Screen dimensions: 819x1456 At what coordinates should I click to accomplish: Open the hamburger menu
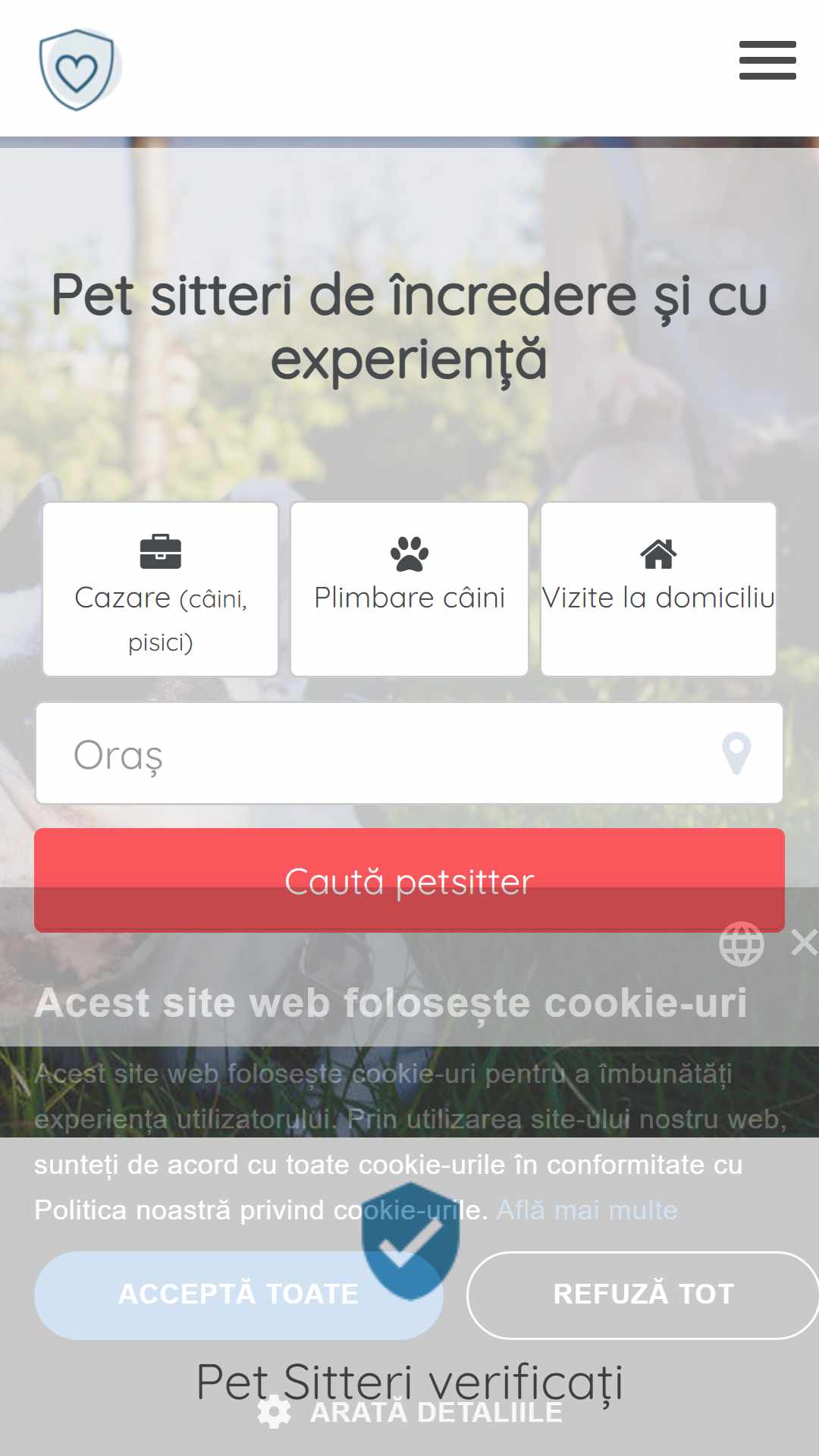click(767, 61)
